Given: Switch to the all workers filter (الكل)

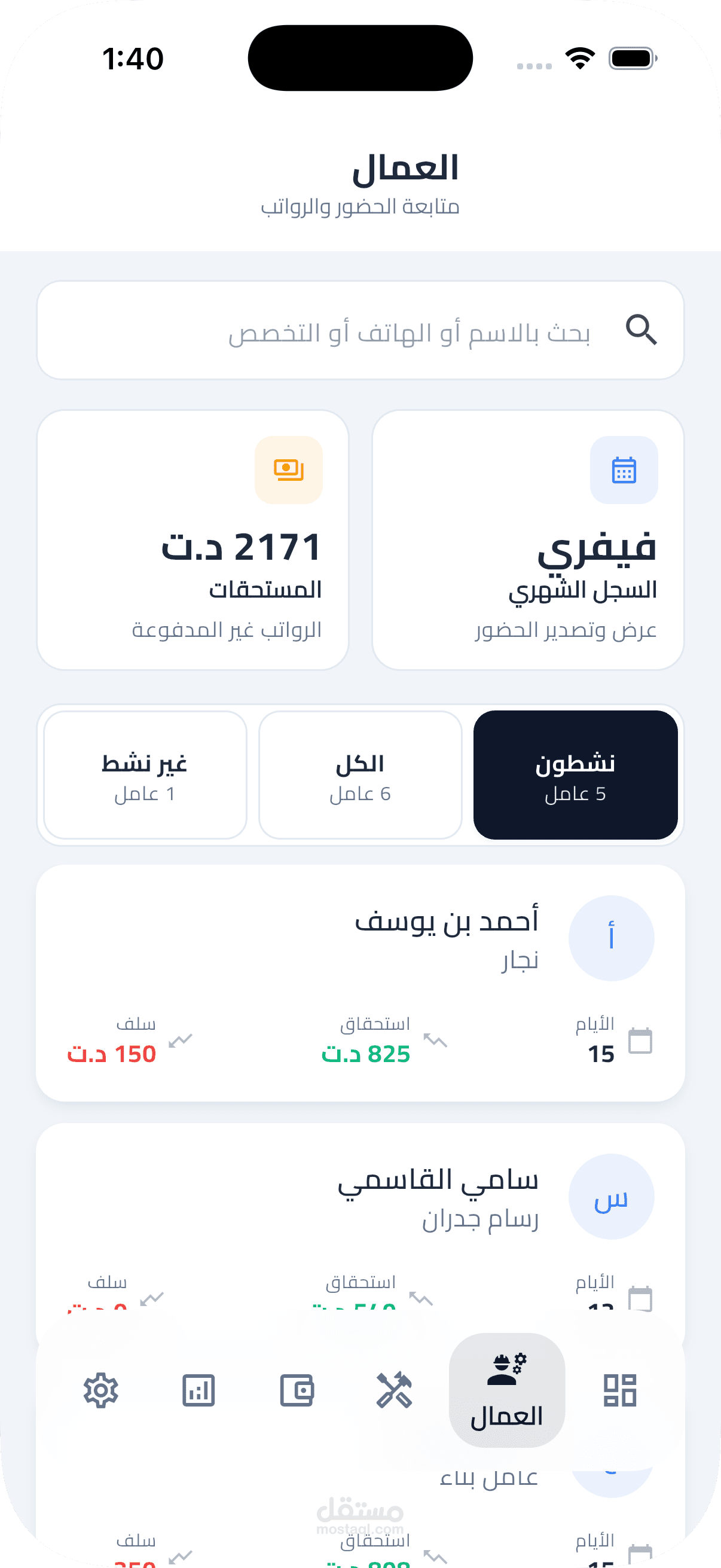Looking at the screenshot, I should coord(360,775).
